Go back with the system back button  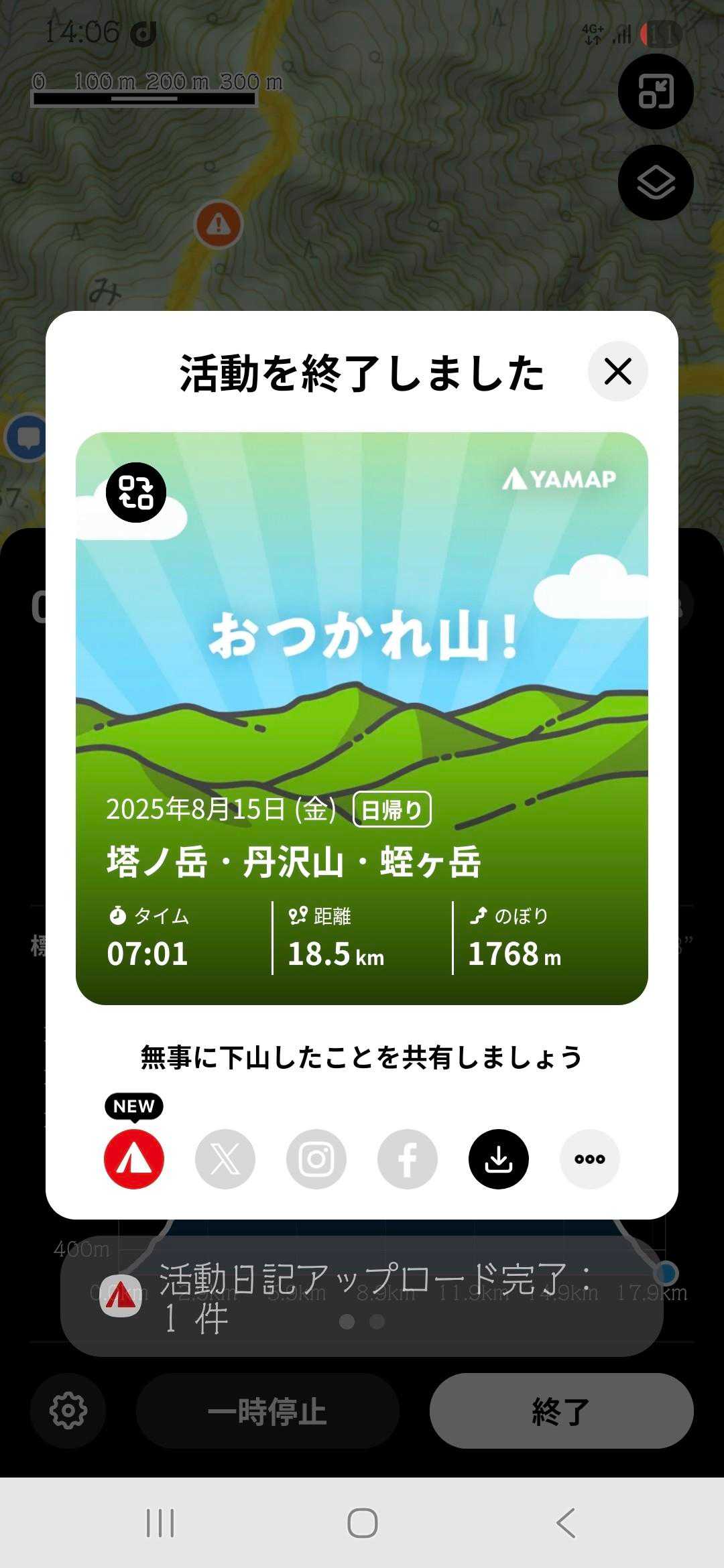(566, 1523)
